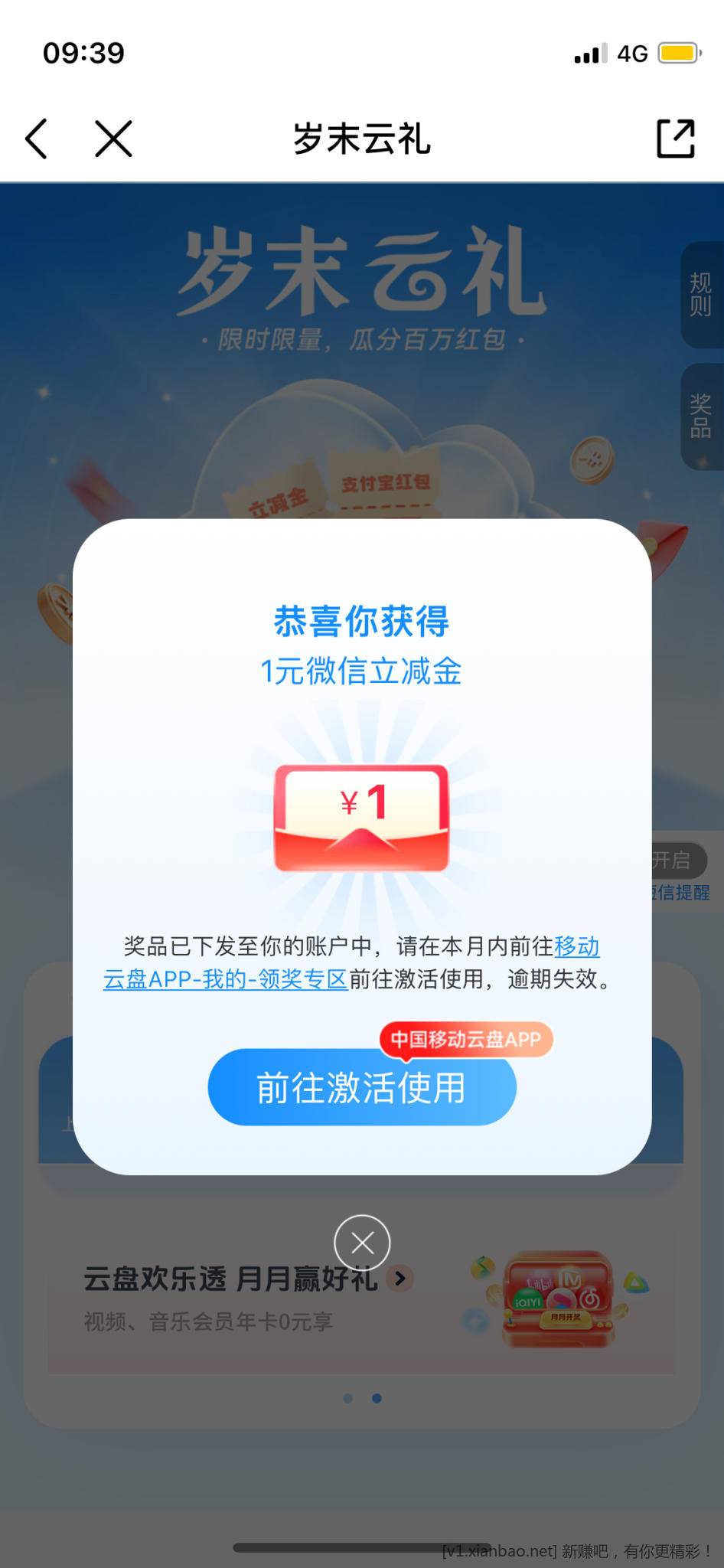724x1568 pixels.
Task: Close the 岁末云礼 web page
Action: [x=113, y=139]
